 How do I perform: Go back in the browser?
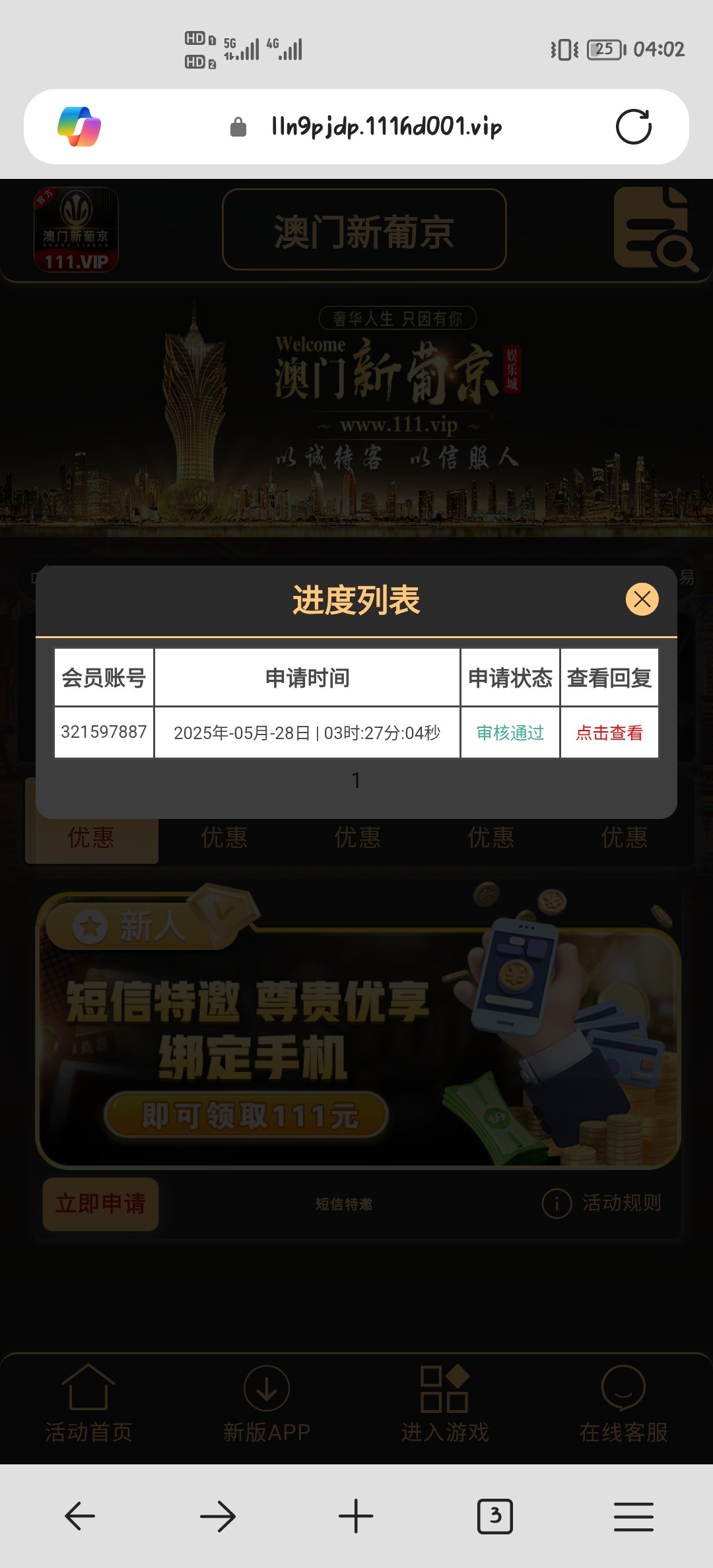(80, 1516)
